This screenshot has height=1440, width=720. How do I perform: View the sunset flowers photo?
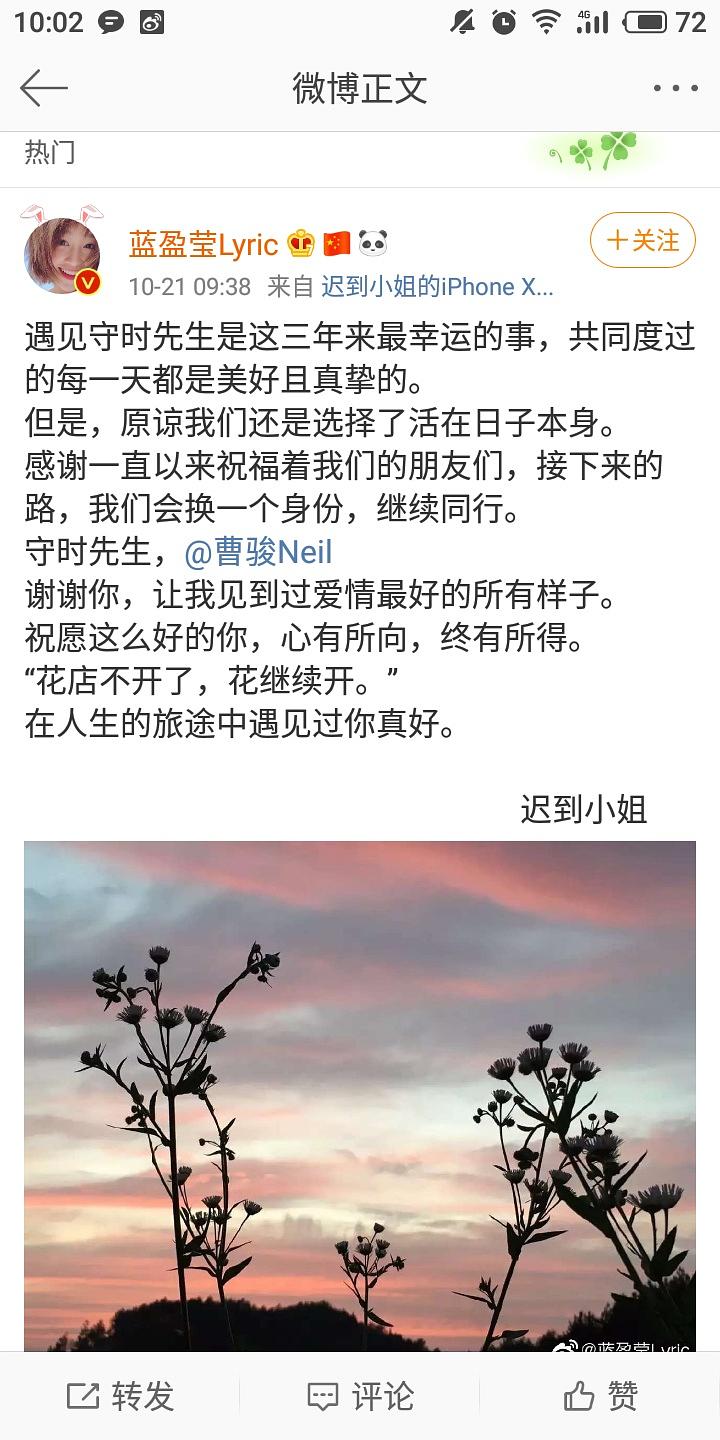(360, 1095)
